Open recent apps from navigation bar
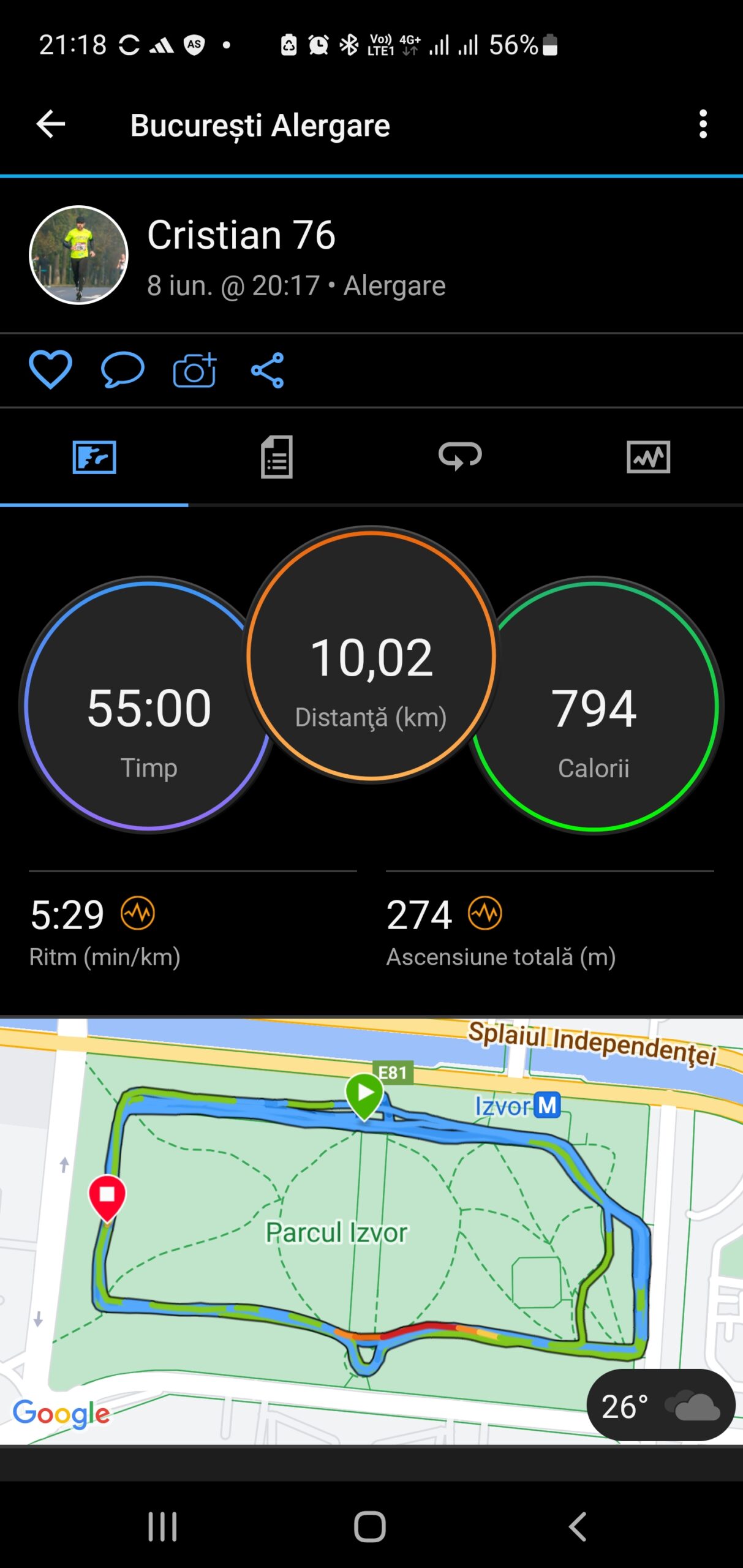This screenshot has width=743, height=1568. pyautogui.click(x=162, y=1526)
